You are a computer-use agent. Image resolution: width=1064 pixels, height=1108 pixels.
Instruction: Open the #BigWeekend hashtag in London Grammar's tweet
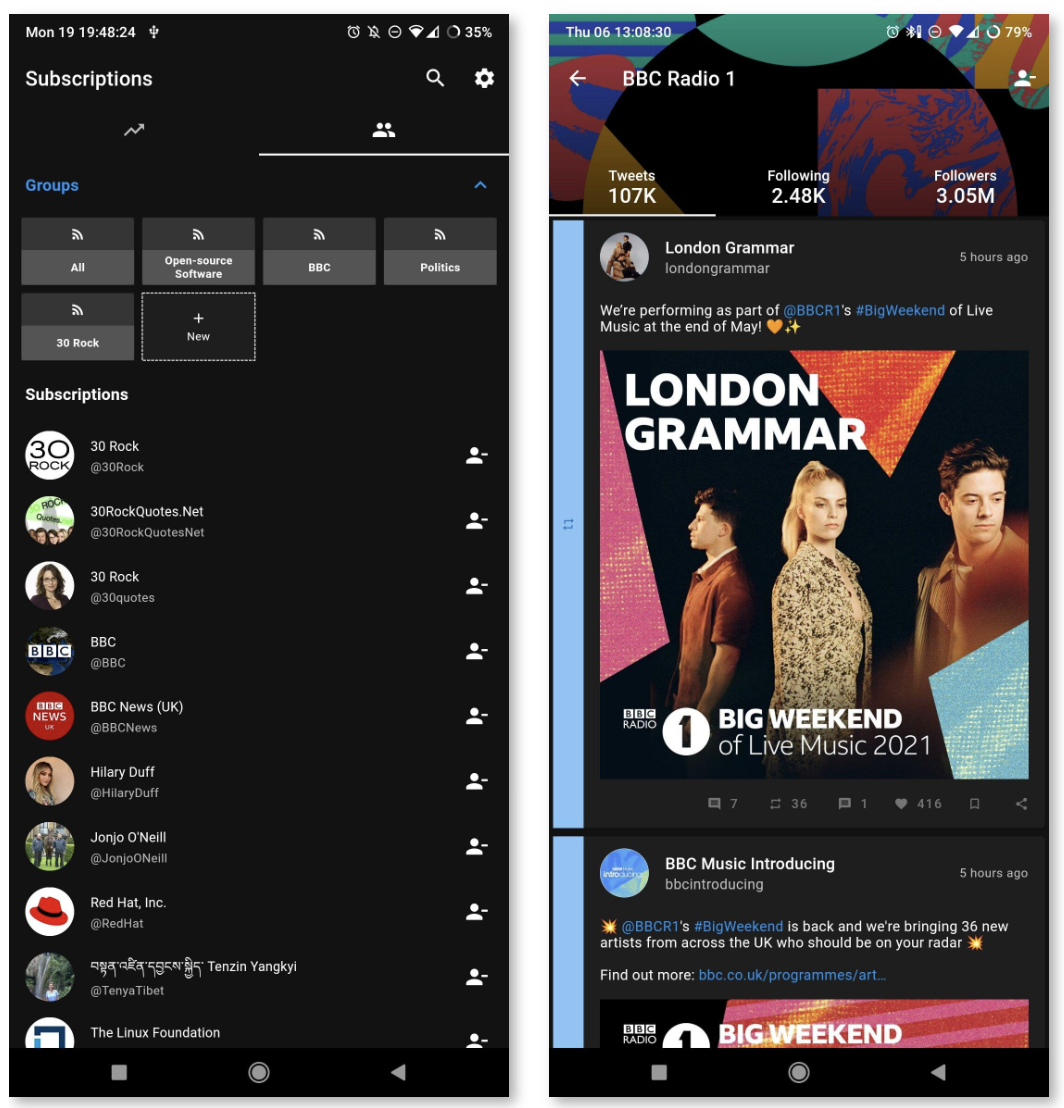[900, 310]
